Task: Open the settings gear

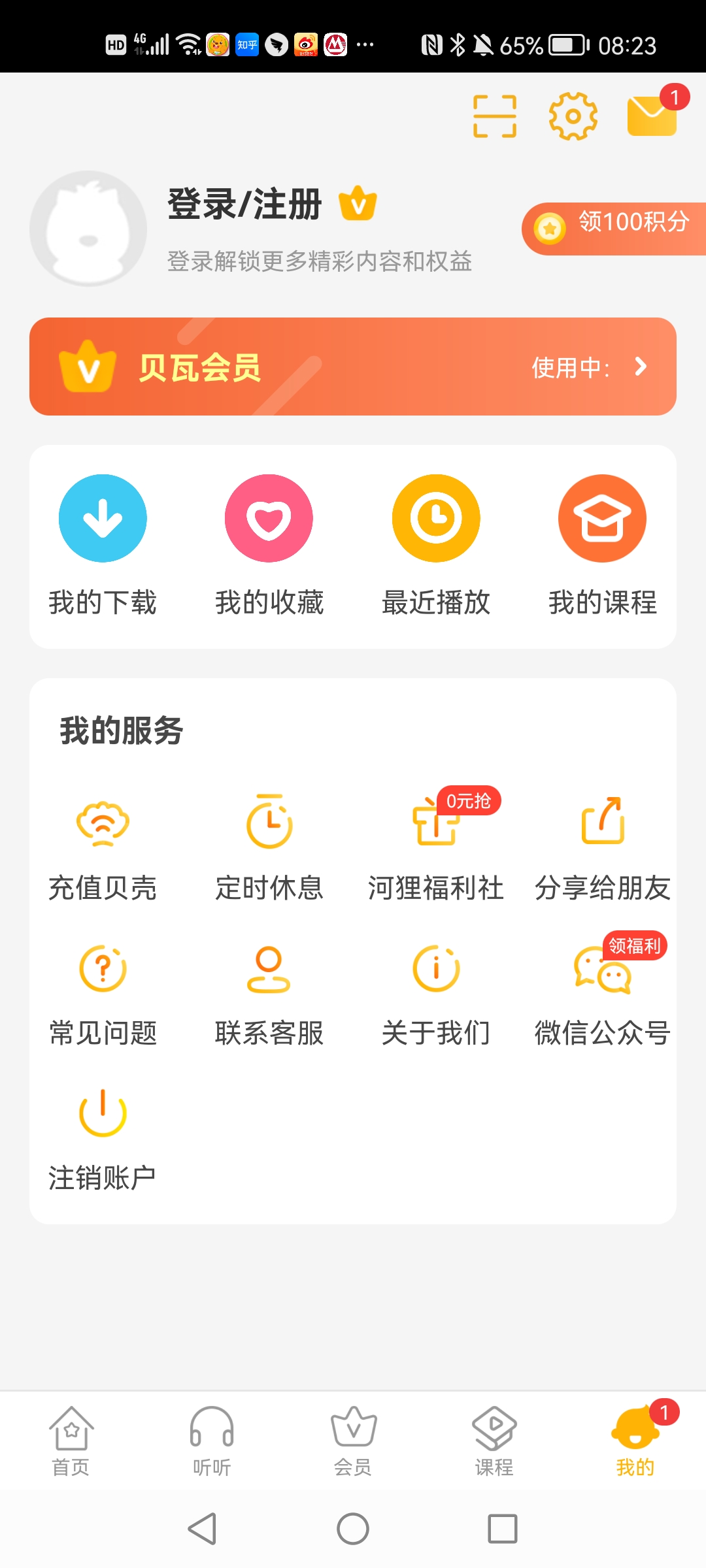Action: (x=573, y=116)
